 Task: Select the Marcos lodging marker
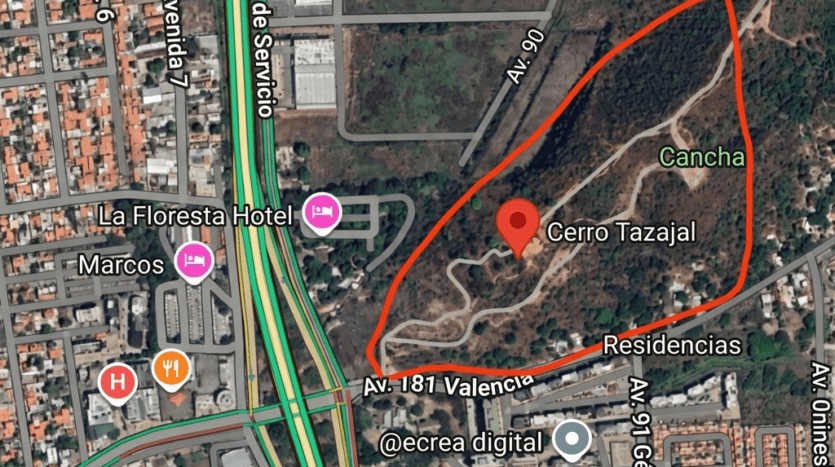193,262
